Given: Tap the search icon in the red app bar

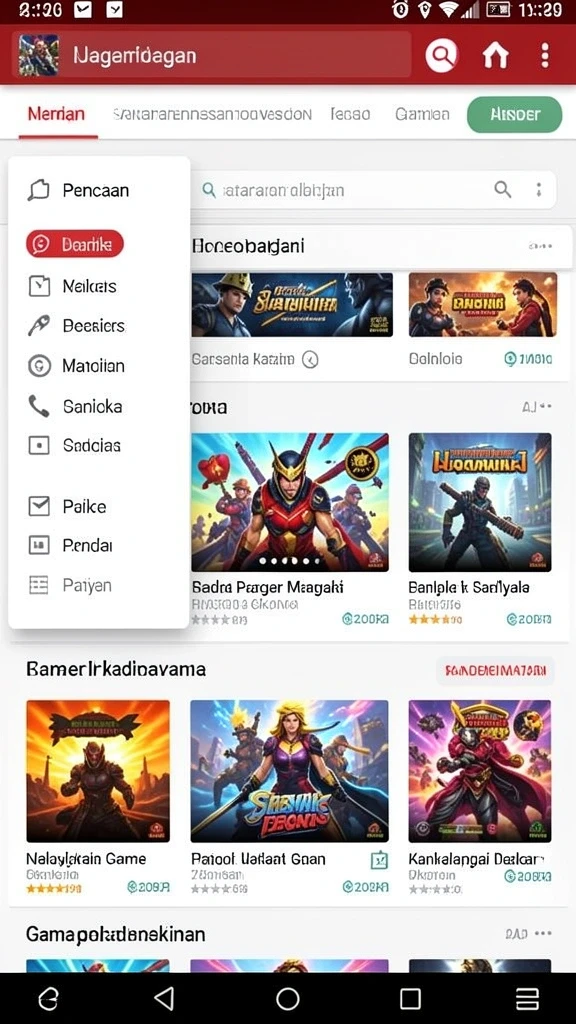Looking at the screenshot, I should (x=441, y=56).
